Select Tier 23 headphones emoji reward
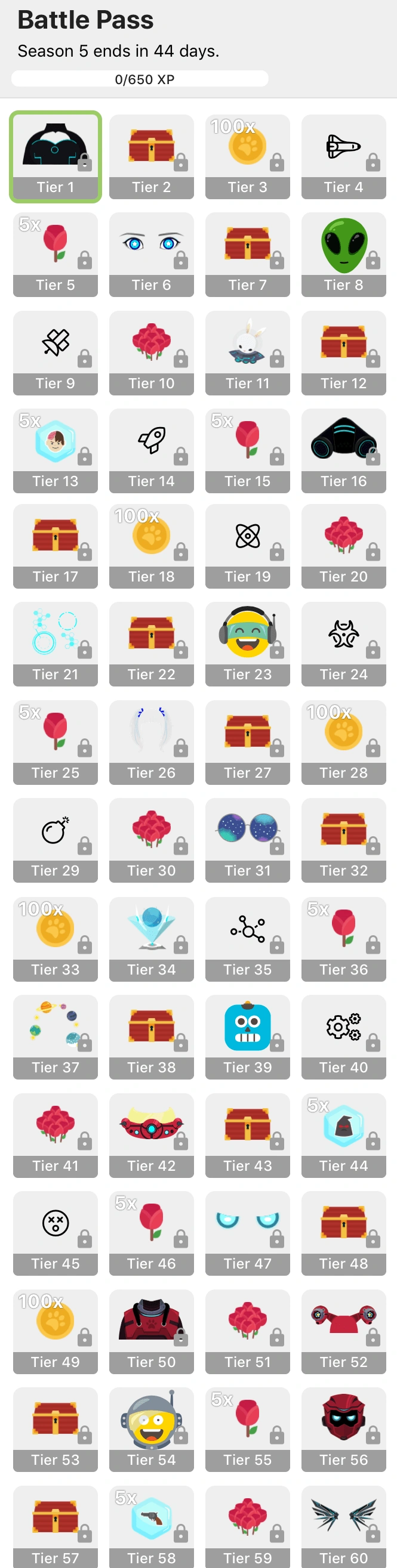Viewport: 397px width, 1568px height. coord(247,644)
